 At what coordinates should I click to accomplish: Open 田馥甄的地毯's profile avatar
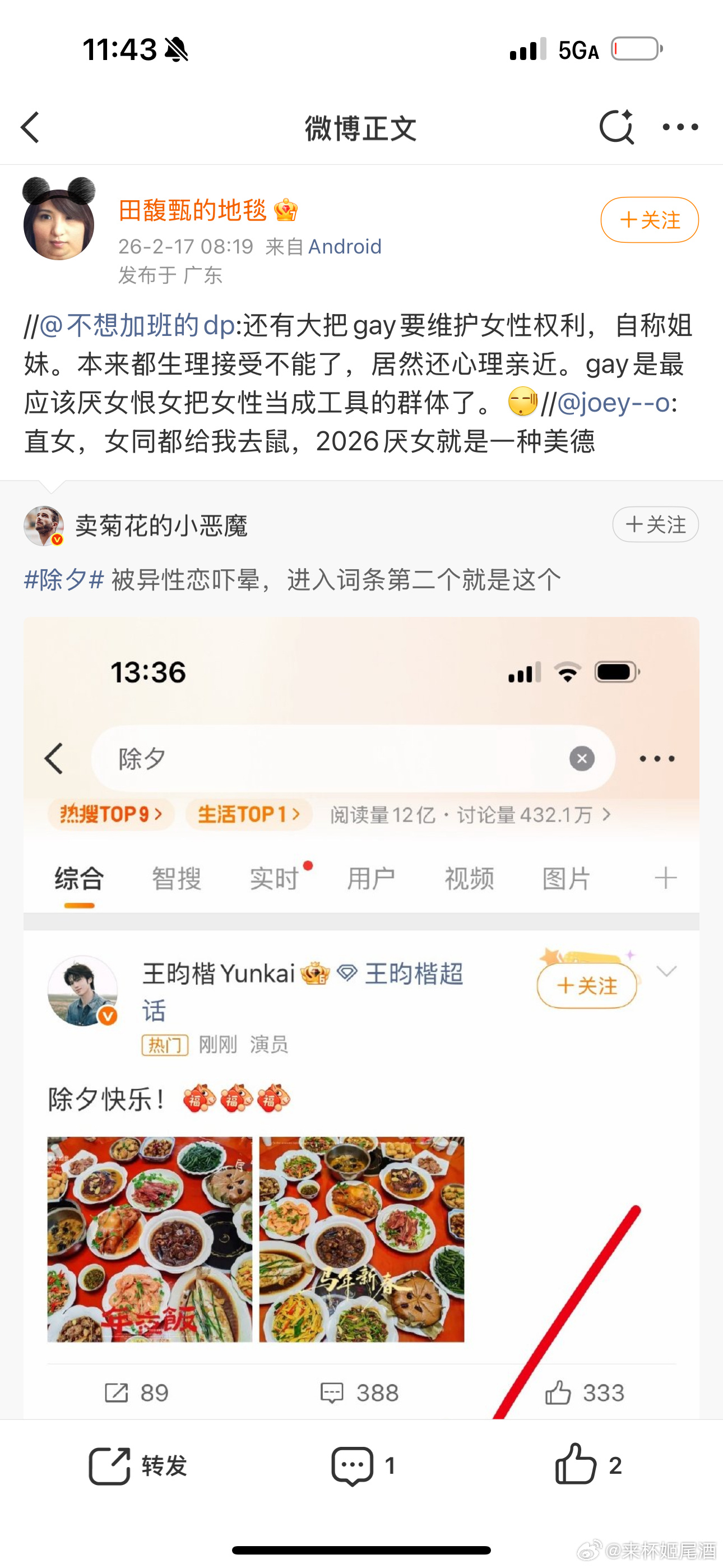click(59, 220)
